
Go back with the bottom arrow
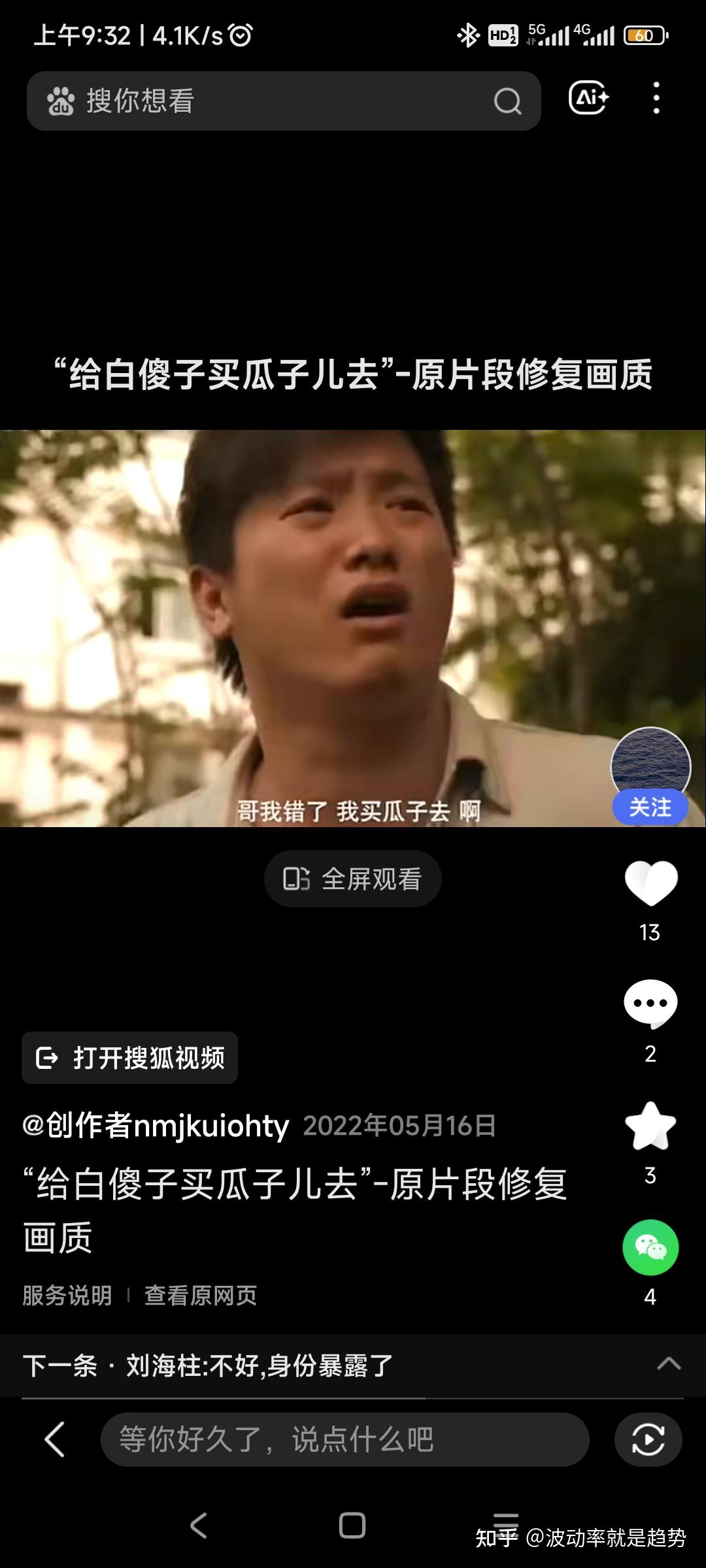pos(55,1439)
